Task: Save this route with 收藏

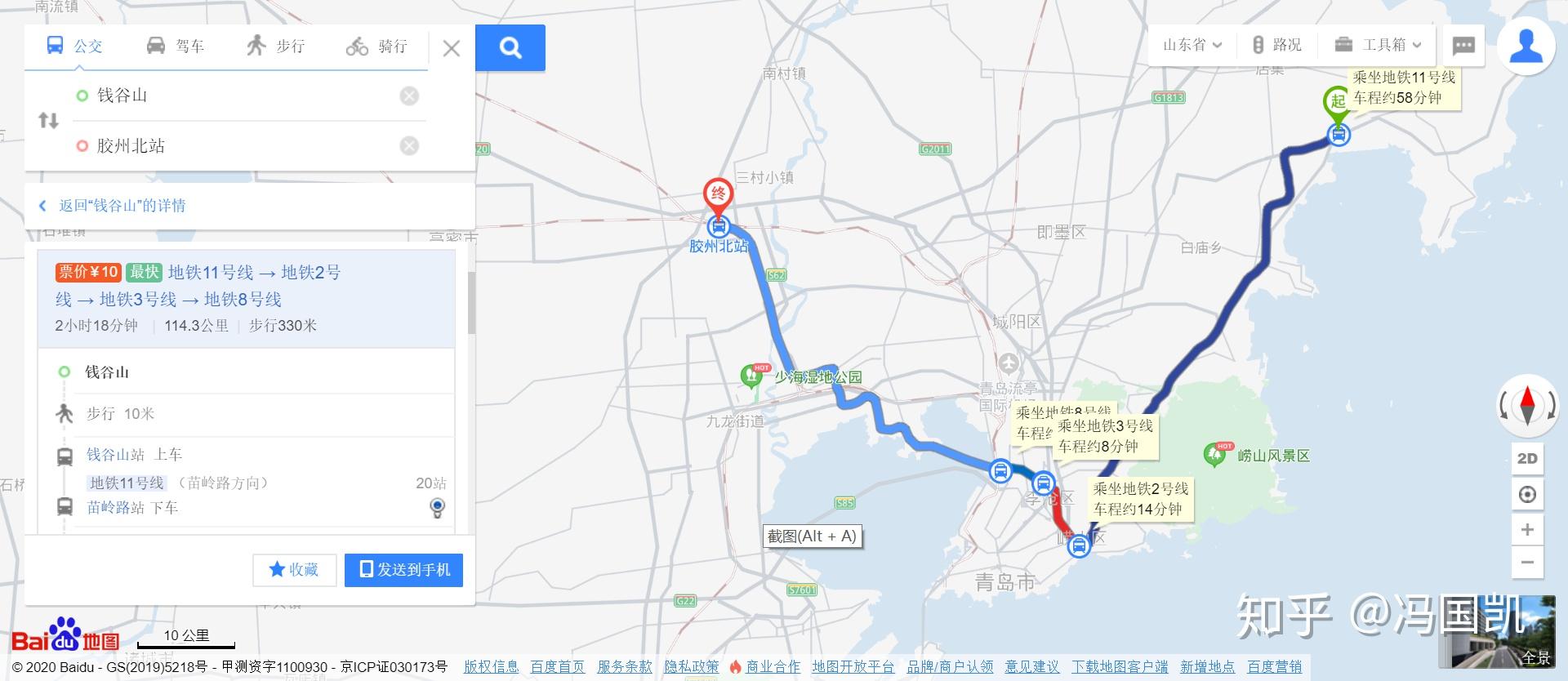Action: tap(294, 569)
